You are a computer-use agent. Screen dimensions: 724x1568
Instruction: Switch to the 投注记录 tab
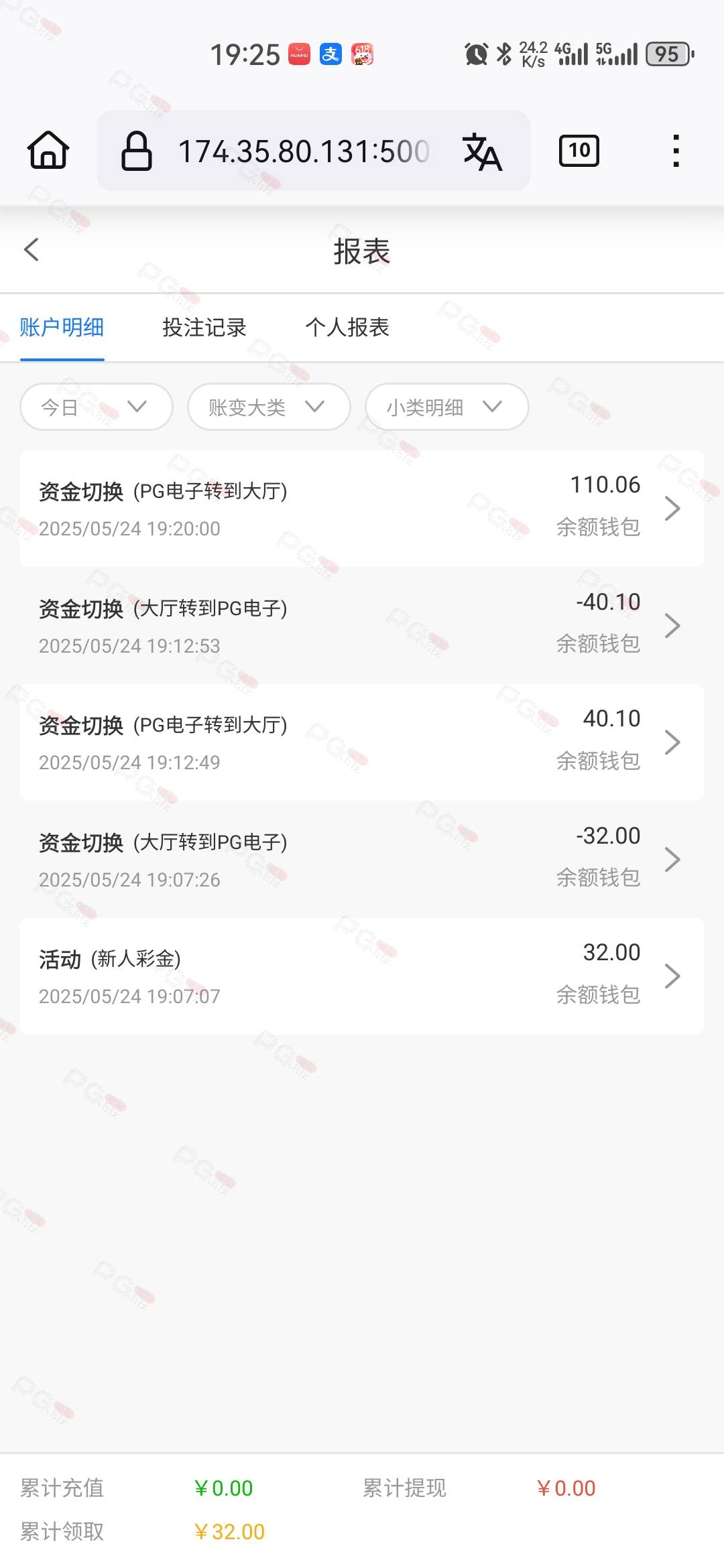(204, 328)
